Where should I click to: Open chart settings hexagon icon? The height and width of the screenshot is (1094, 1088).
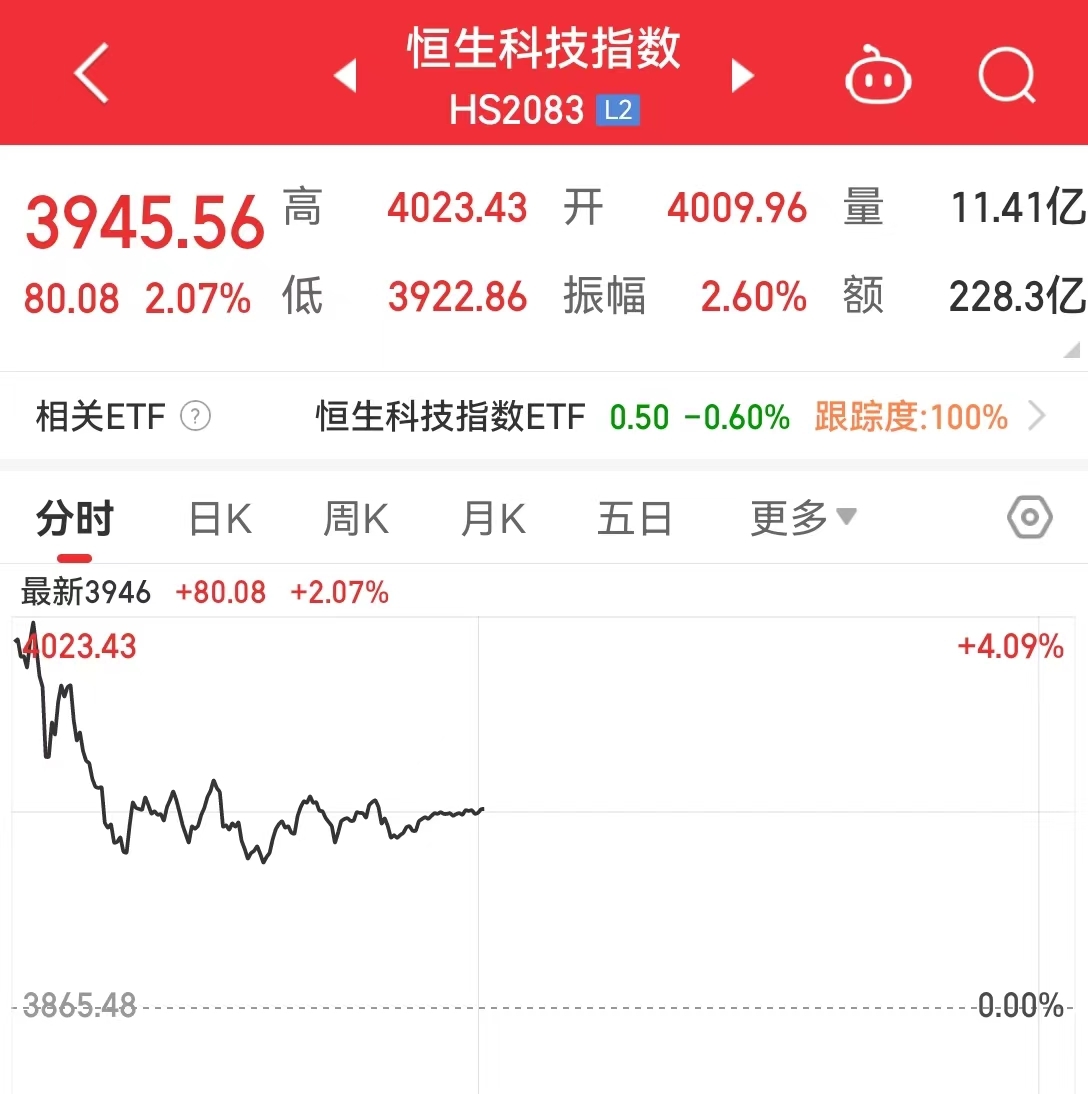(x=1029, y=518)
